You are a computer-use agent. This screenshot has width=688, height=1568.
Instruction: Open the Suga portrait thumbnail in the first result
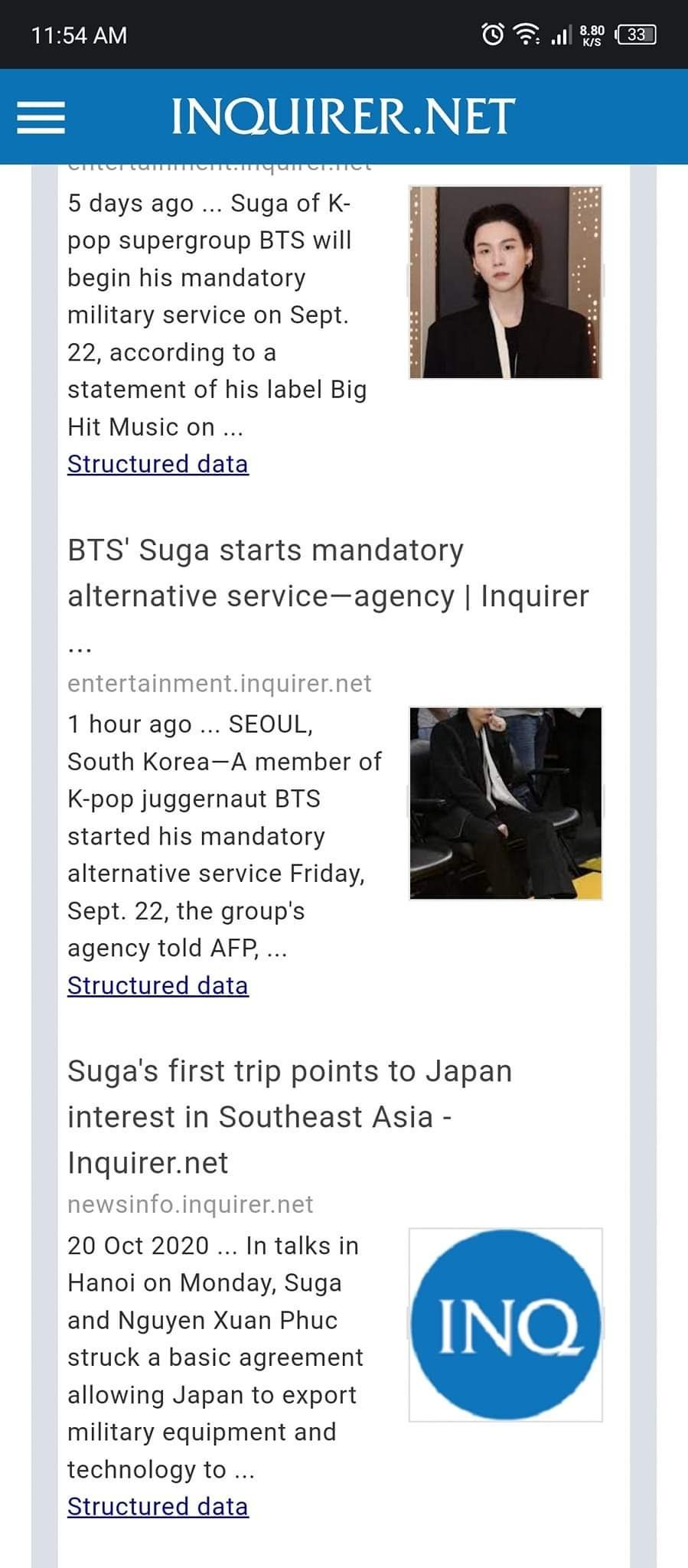click(505, 283)
